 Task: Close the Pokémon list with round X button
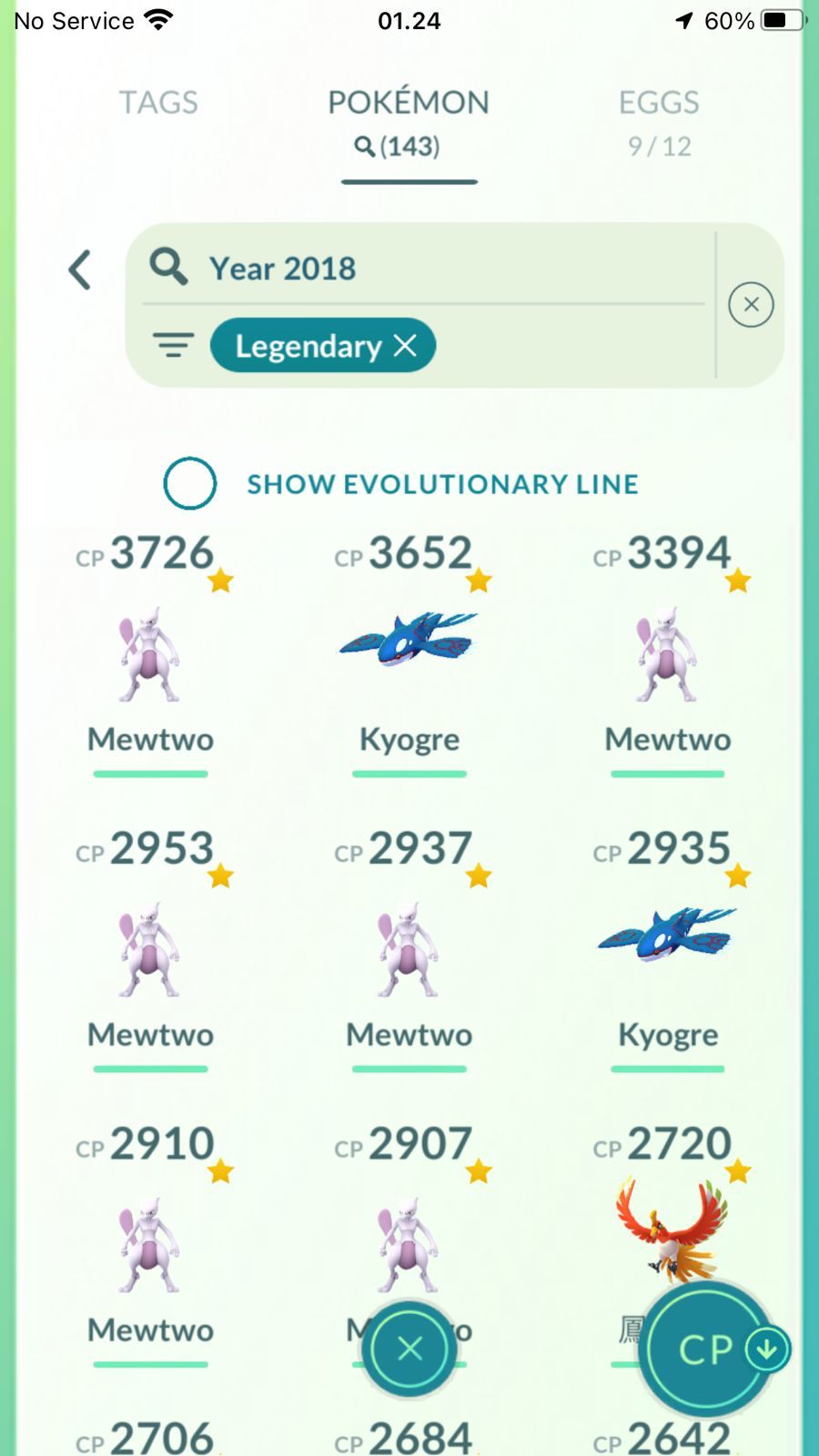click(x=409, y=1349)
